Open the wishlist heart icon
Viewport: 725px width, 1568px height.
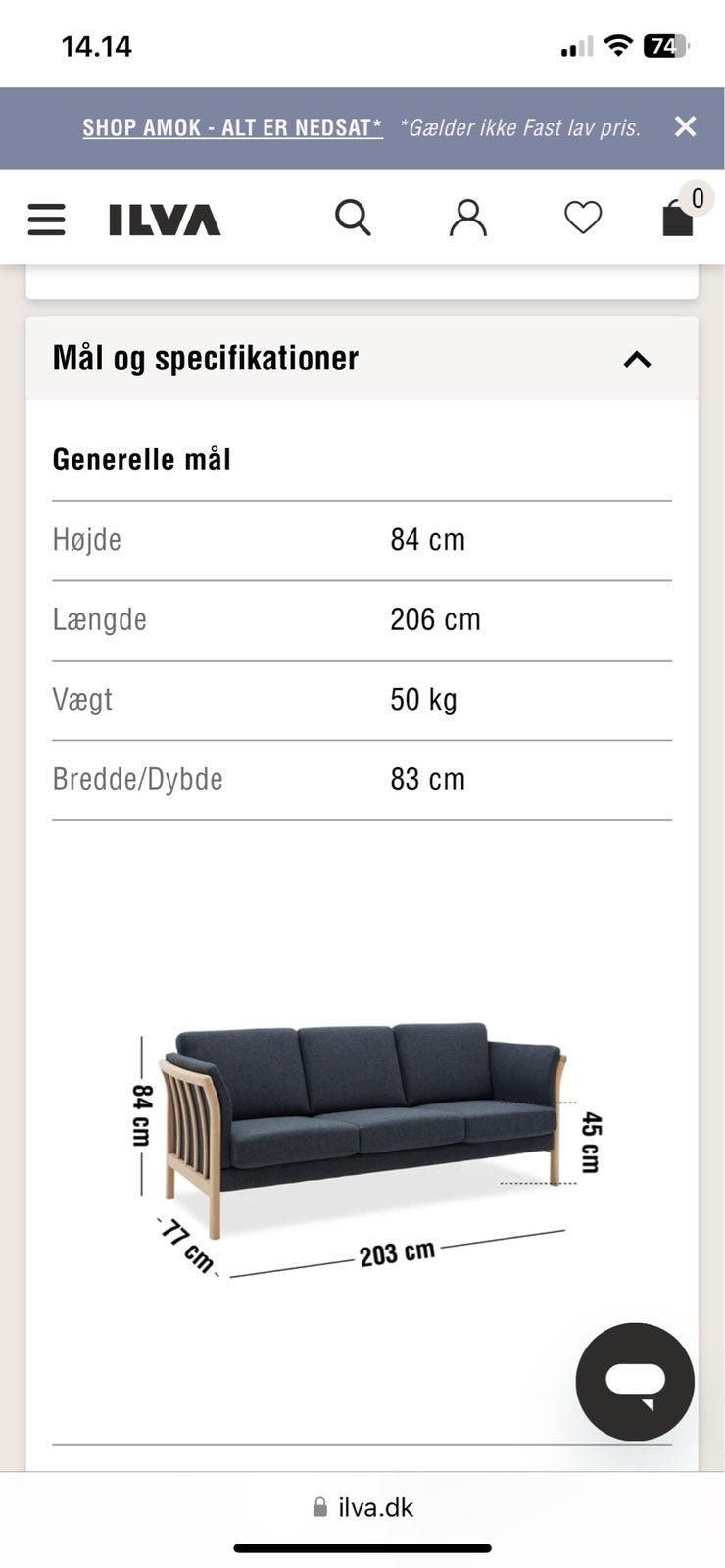click(583, 218)
